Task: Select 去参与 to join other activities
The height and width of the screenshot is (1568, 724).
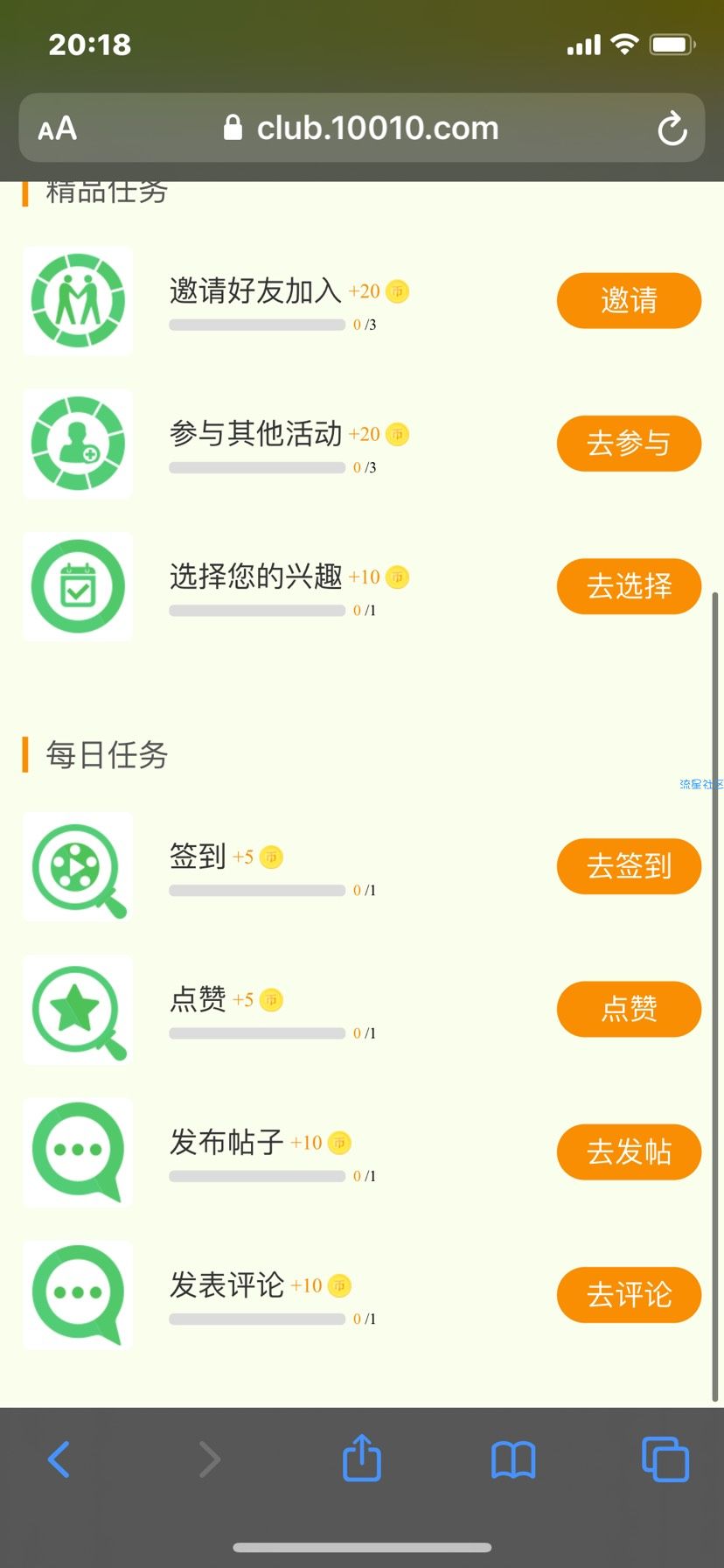Action: click(629, 444)
